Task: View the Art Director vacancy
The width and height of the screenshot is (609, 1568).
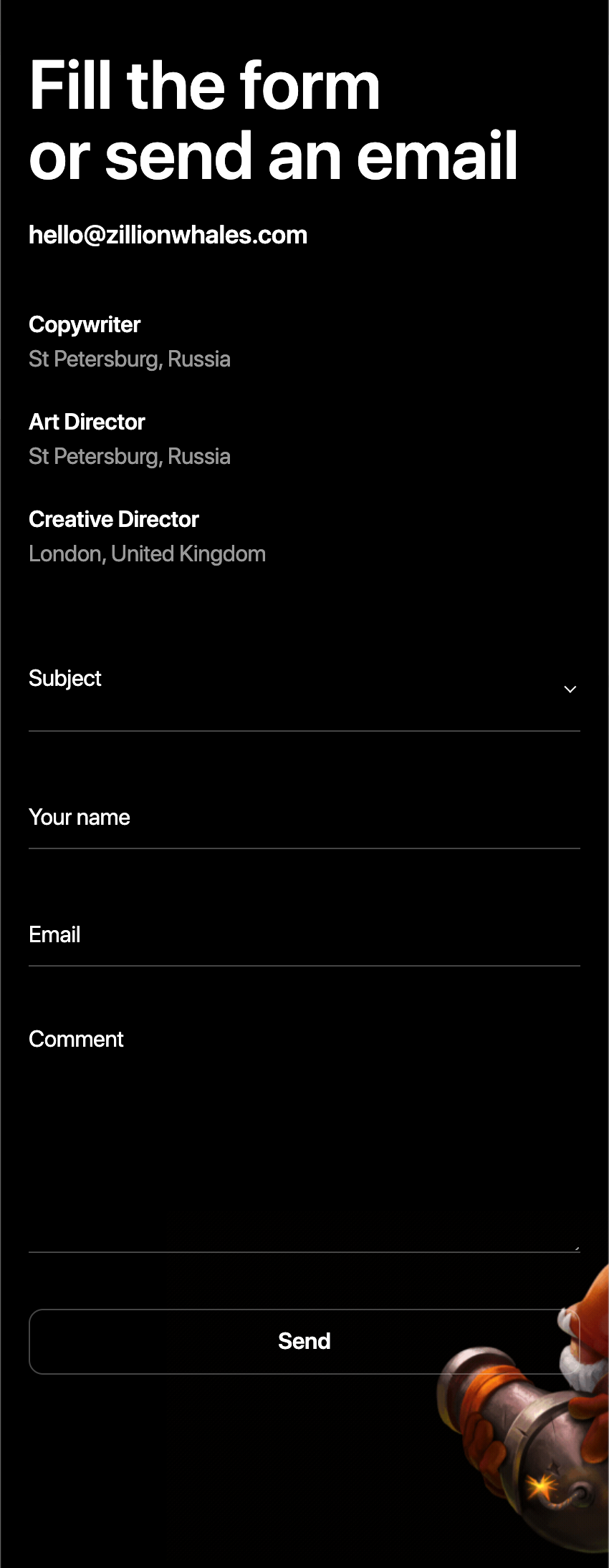Action: 87,422
